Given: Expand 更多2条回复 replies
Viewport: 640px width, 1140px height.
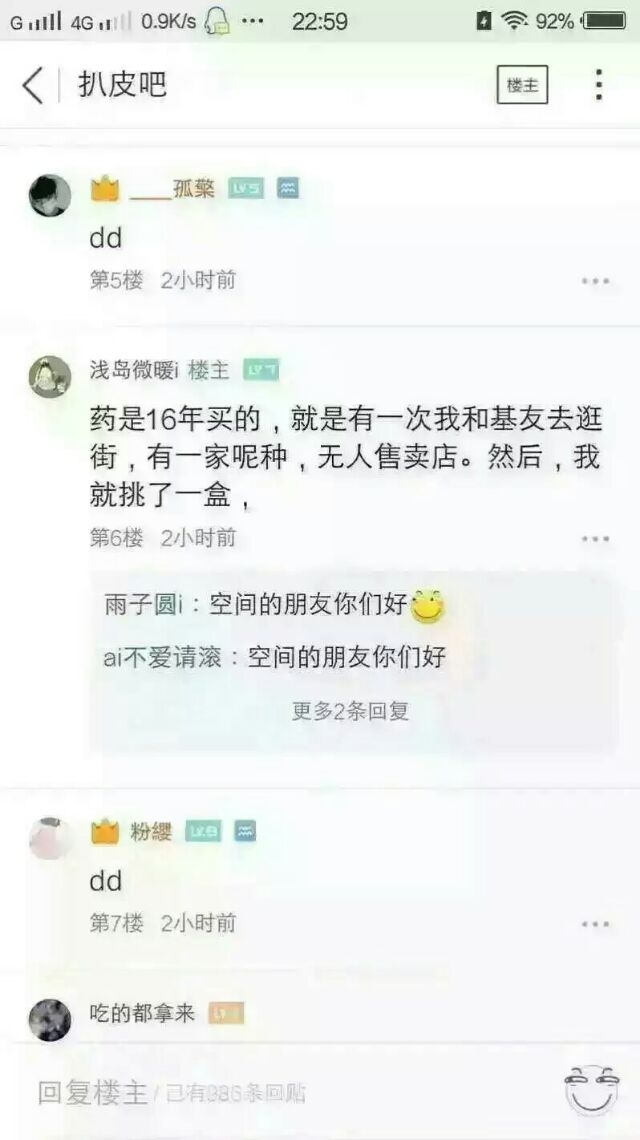Looking at the screenshot, I should click(350, 710).
